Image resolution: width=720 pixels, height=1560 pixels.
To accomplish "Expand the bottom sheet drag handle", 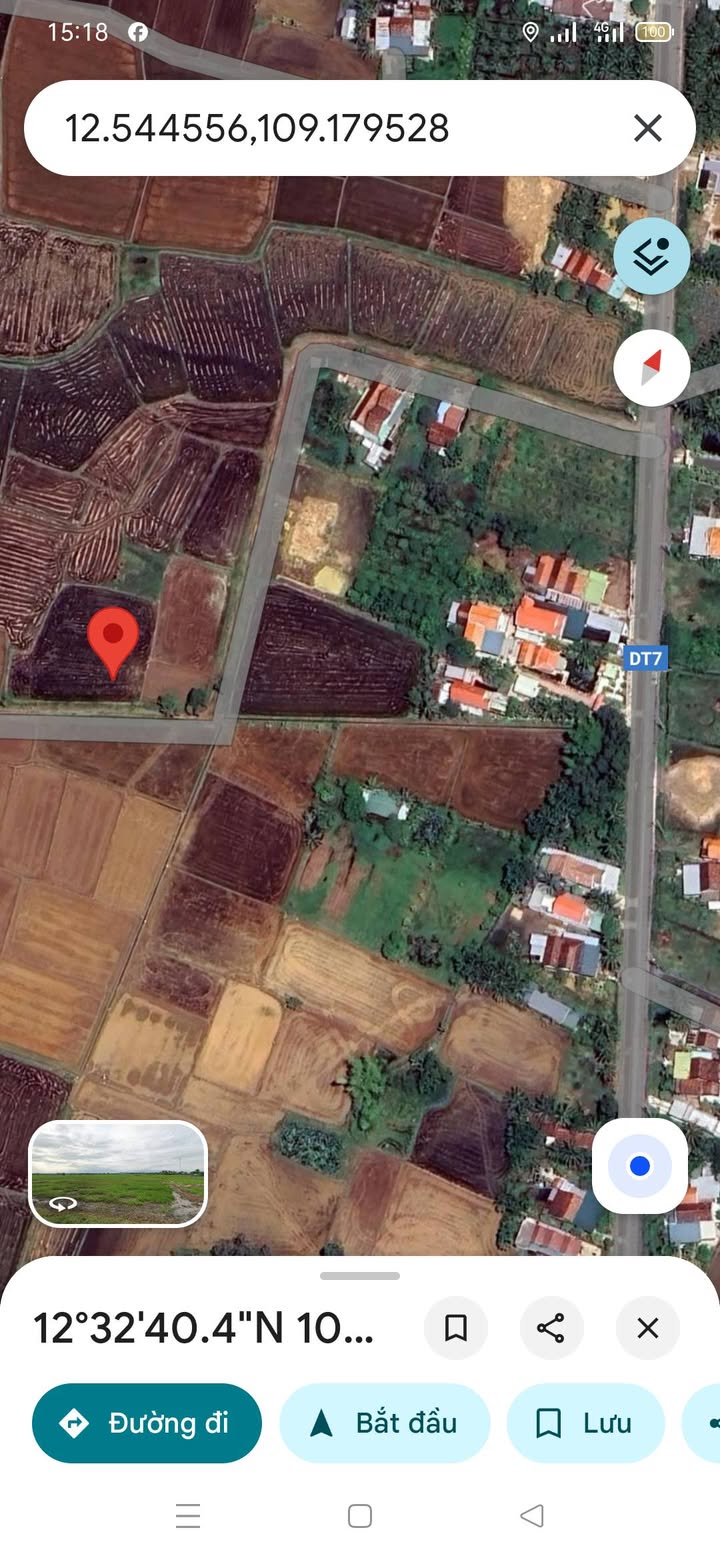I will pos(360,1276).
